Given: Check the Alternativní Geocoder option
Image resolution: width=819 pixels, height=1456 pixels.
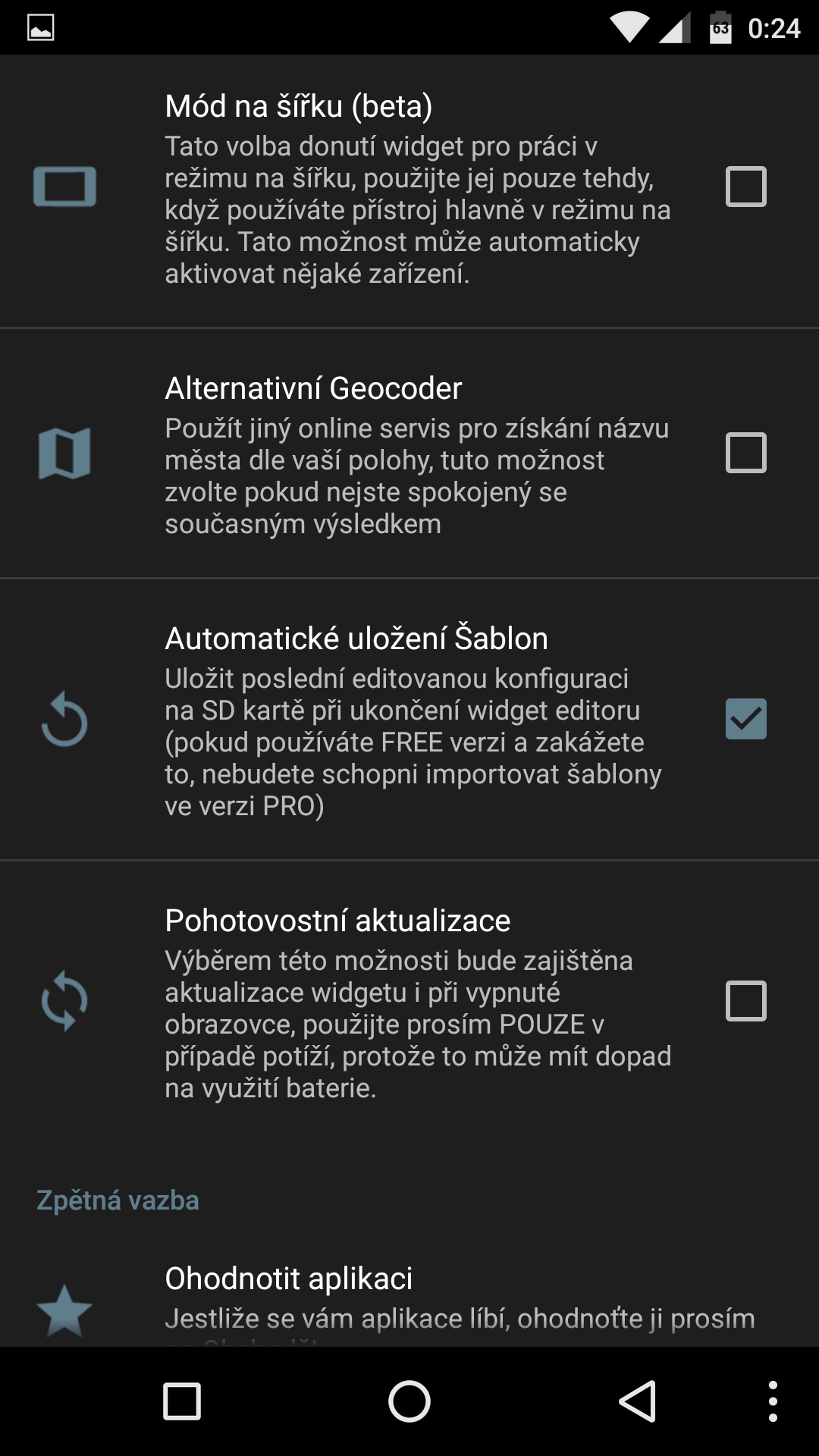Looking at the screenshot, I should tap(746, 453).
